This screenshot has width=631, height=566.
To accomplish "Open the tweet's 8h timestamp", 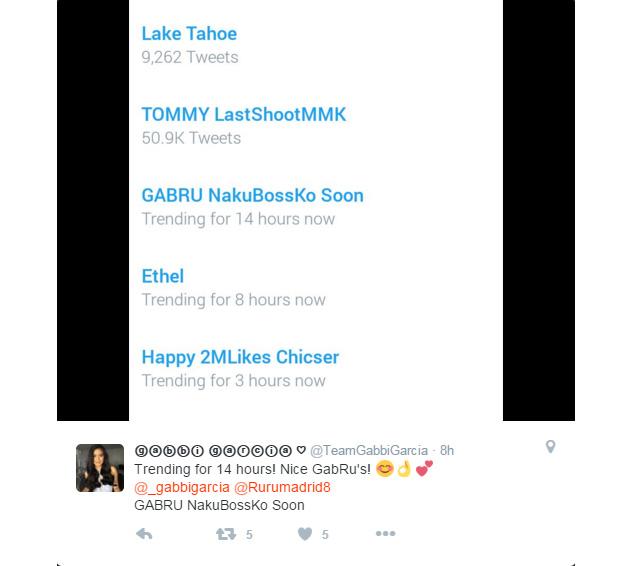I will point(447,451).
